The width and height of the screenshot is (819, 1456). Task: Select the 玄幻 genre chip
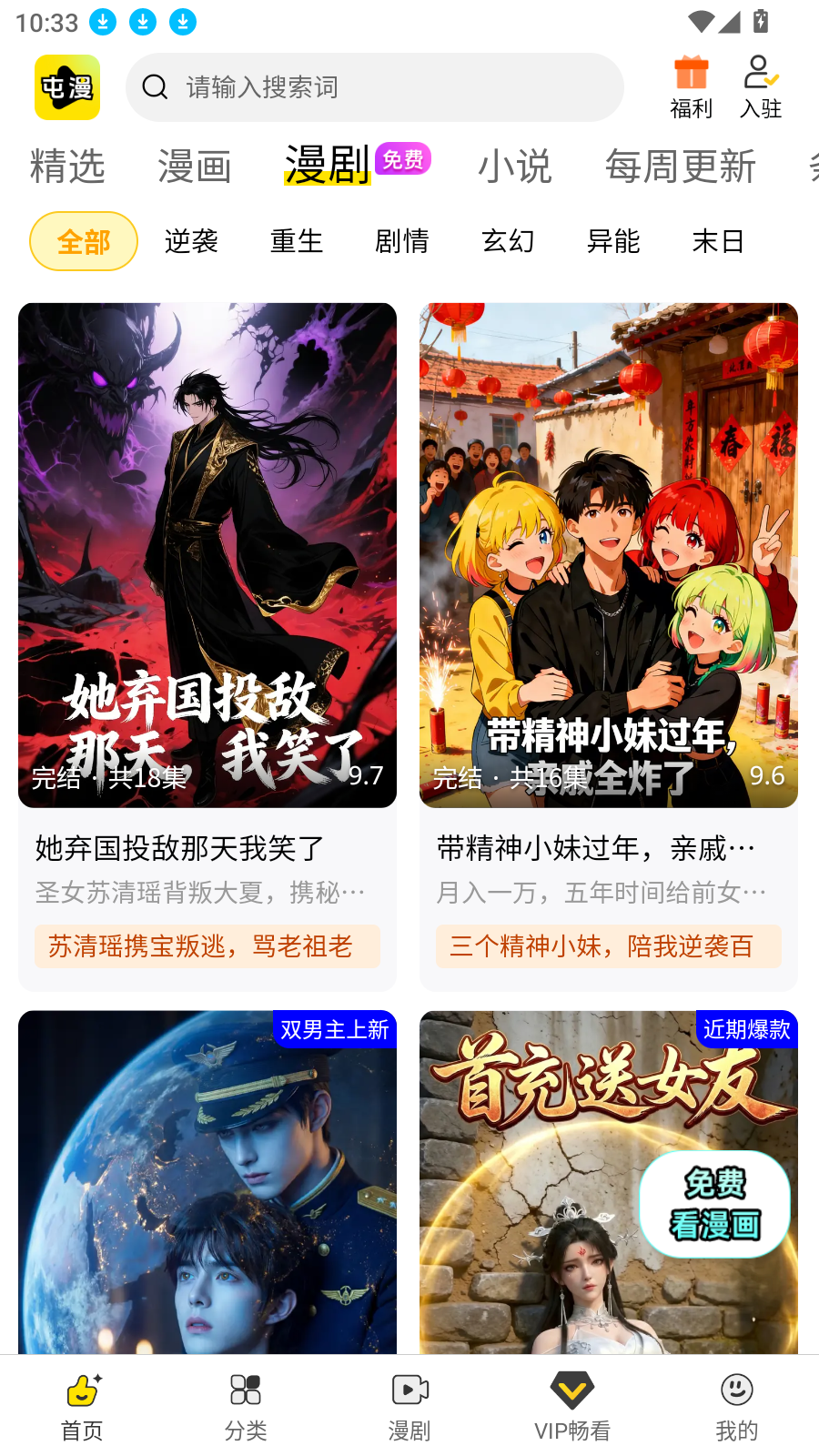point(508,241)
